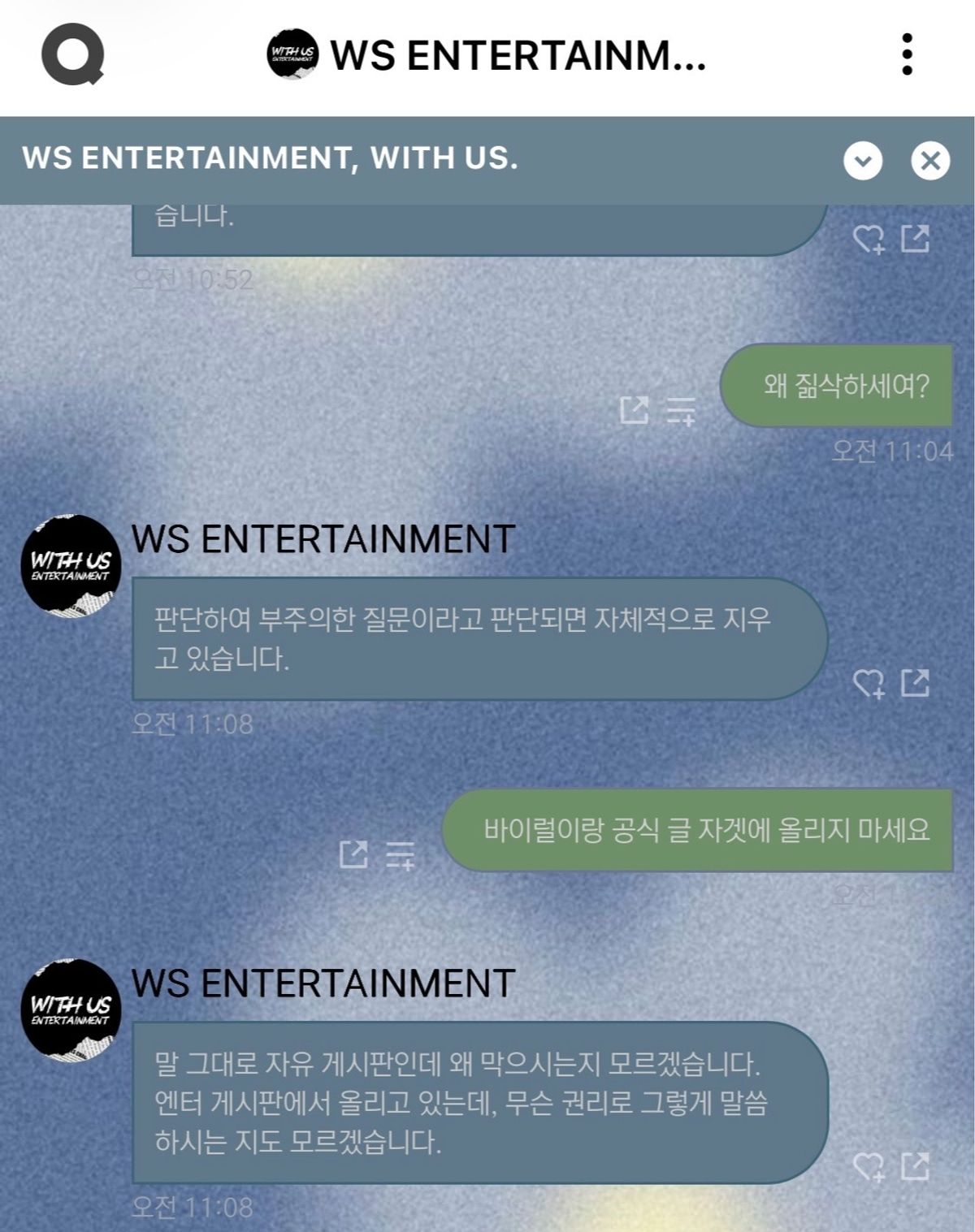Expand the WS ENTERTAINMENT, WITH US notice
This screenshot has height=1232, width=975.
pos(863,160)
